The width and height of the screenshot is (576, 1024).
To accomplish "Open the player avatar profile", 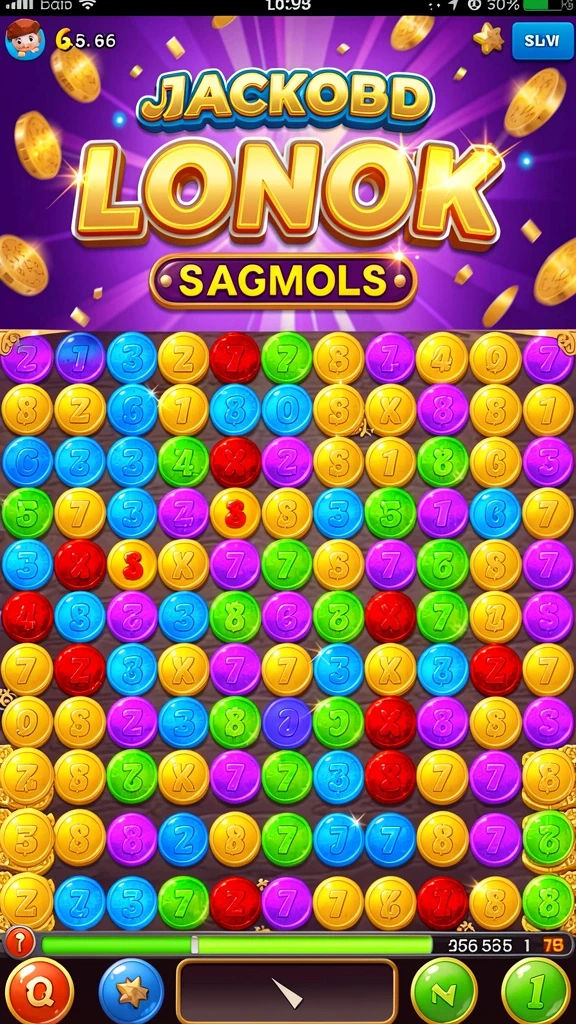I will [25, 40].
